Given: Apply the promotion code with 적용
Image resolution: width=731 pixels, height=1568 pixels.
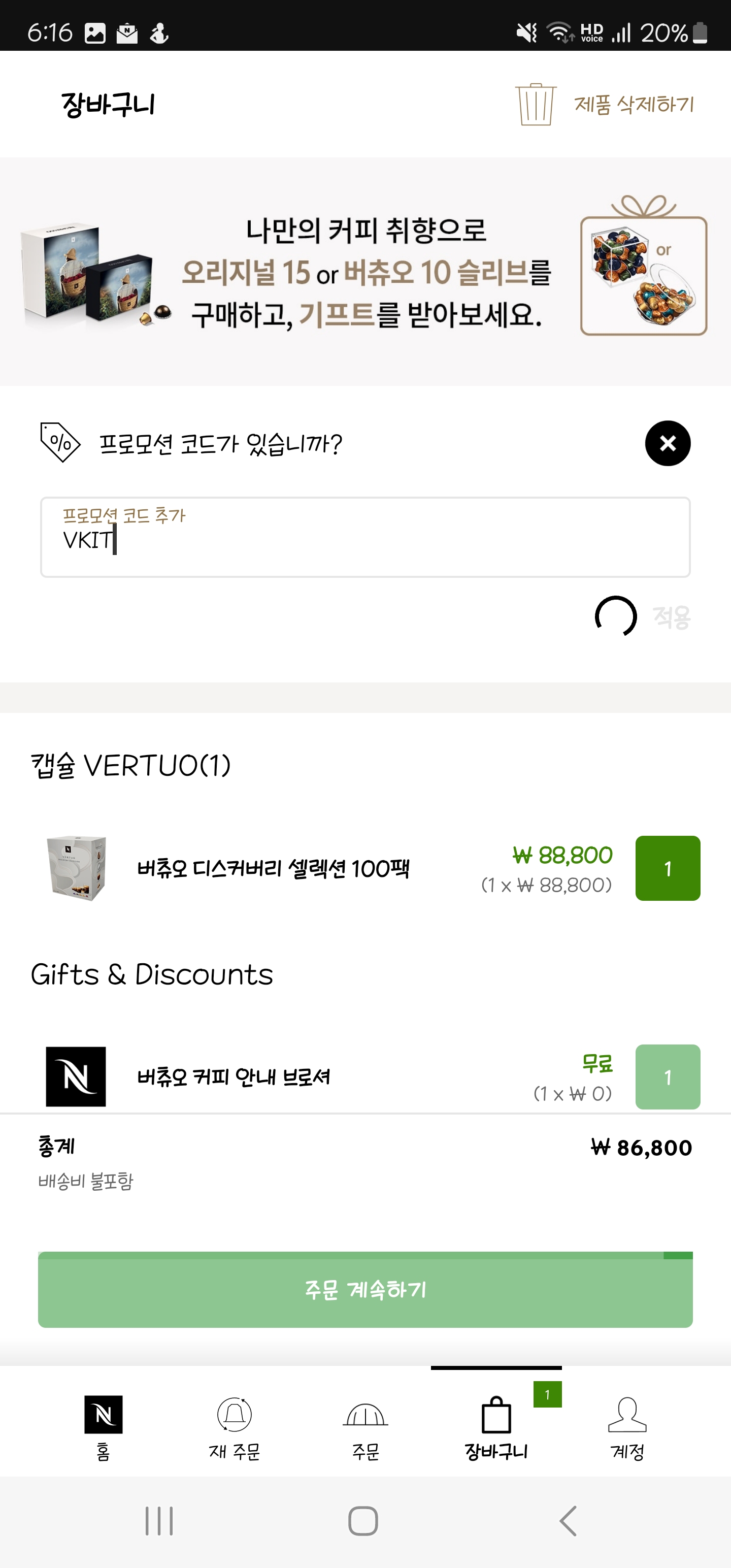Looking at the screenshot, I should pyautogui.click(x=671, y=617).
